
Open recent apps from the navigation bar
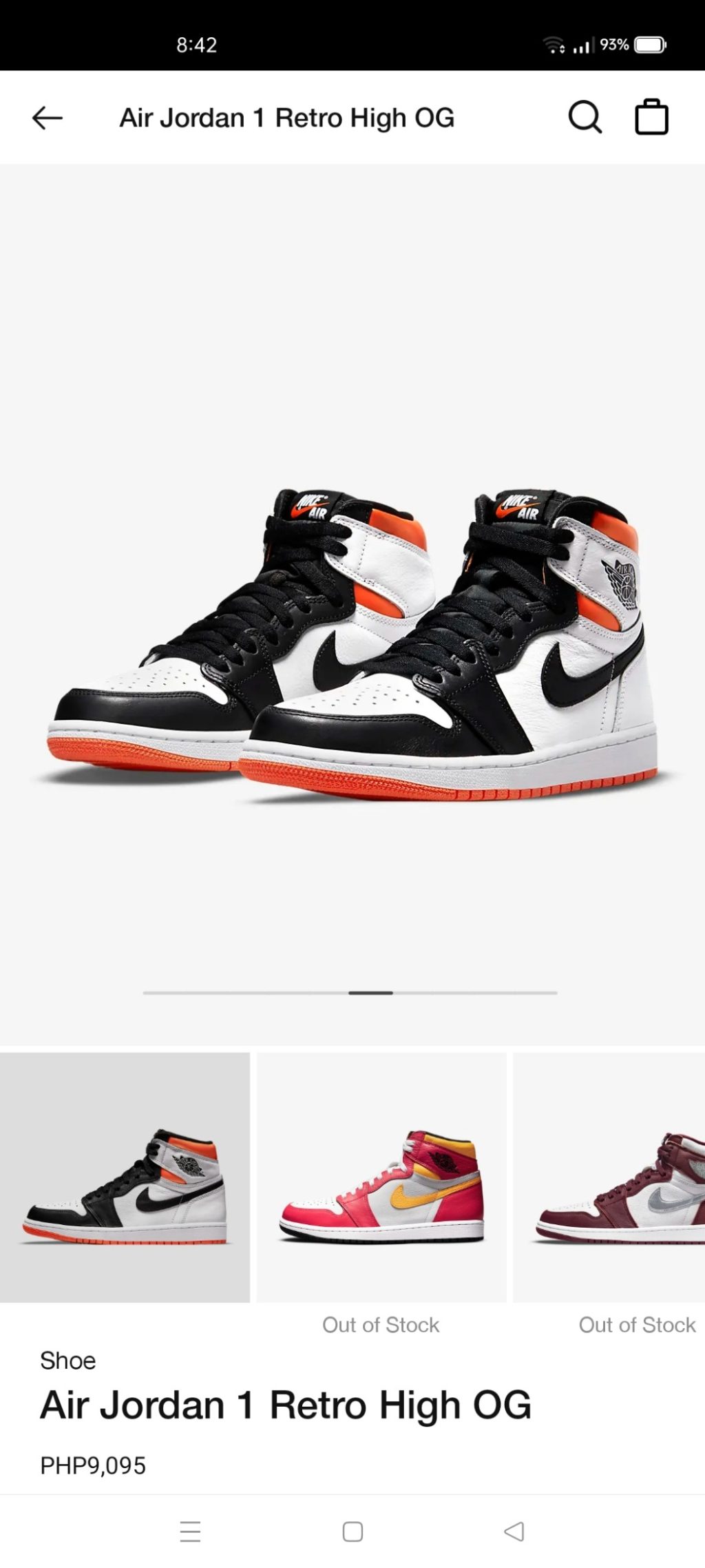pos(190,1531)
